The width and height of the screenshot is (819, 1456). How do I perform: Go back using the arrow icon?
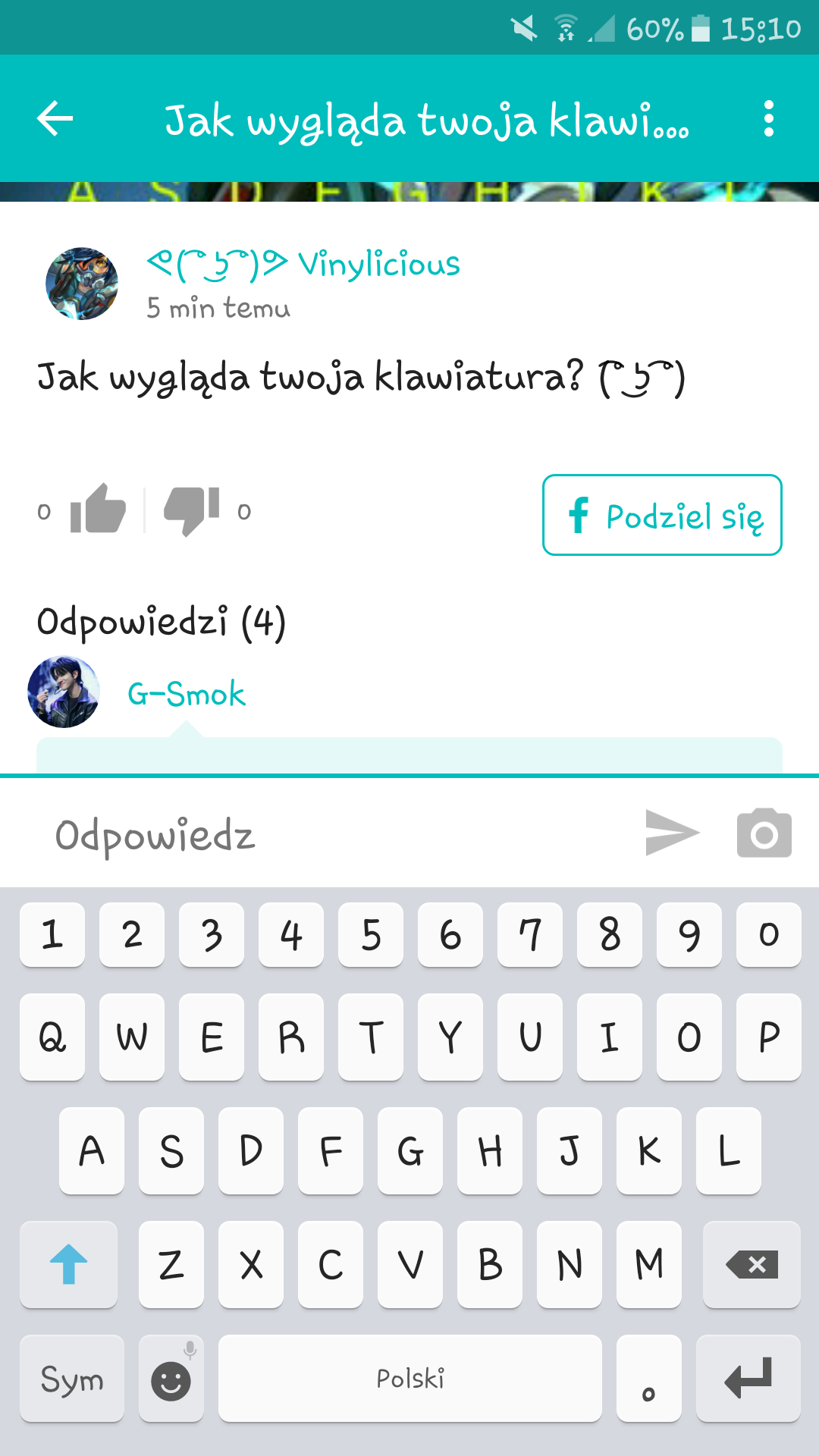tap(55, 119)
